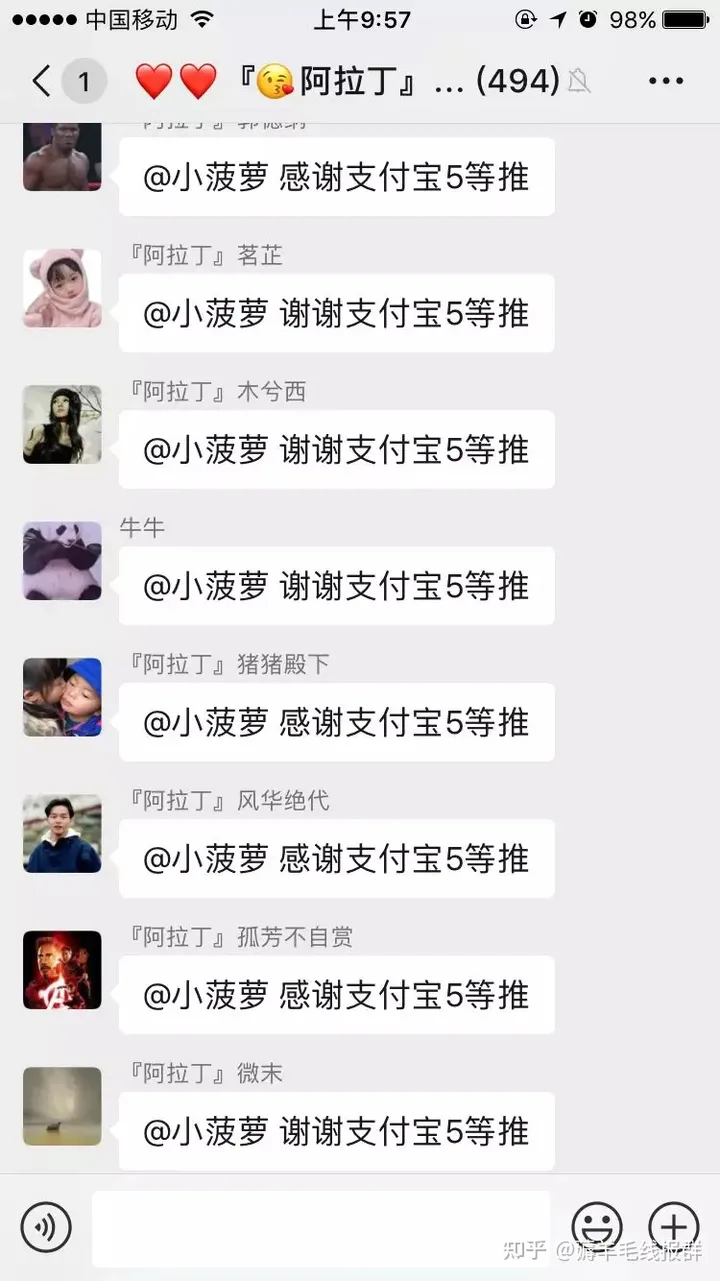The height and width of the screenshot is (1281, 720).
Task: Open 茗芷's profile avatar
Action: 62,288
